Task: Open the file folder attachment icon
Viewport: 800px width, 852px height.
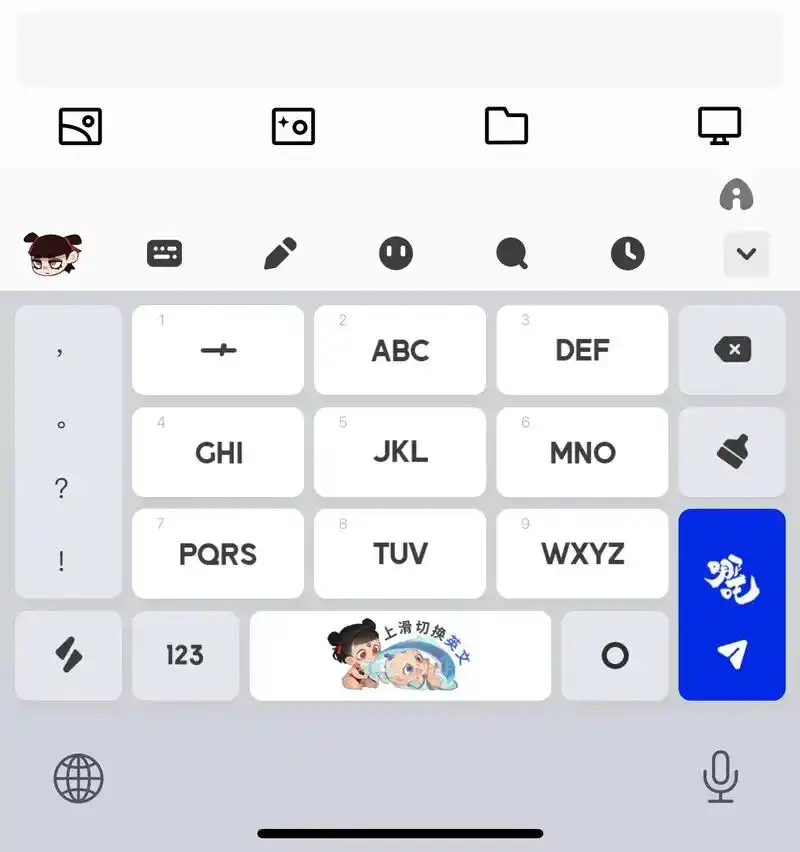Action: tap(506, 127)
